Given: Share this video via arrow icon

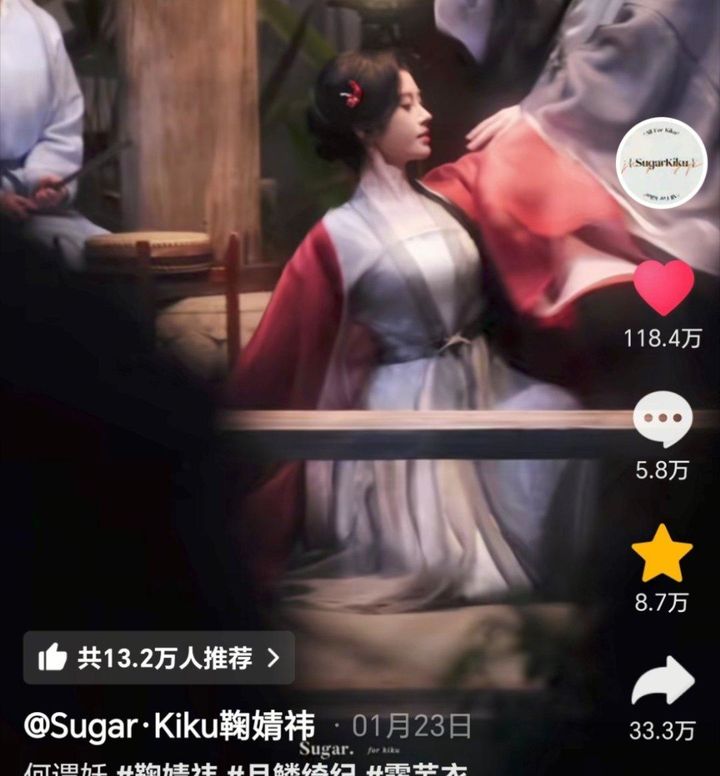Looking at the screenshot, I should coord(662,682).
